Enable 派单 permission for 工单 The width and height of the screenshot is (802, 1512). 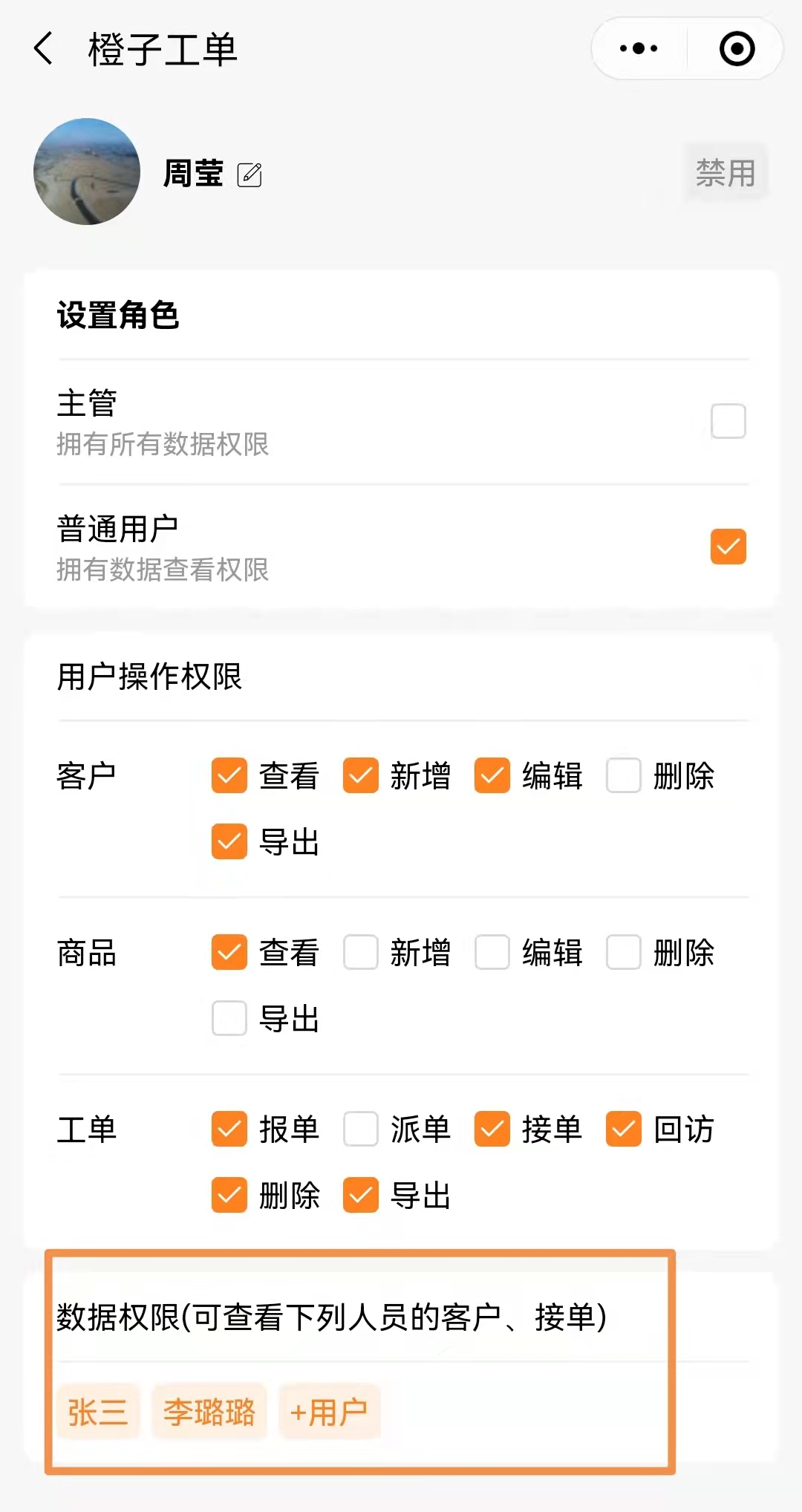pyautogui.click(x=361, y=1129)
